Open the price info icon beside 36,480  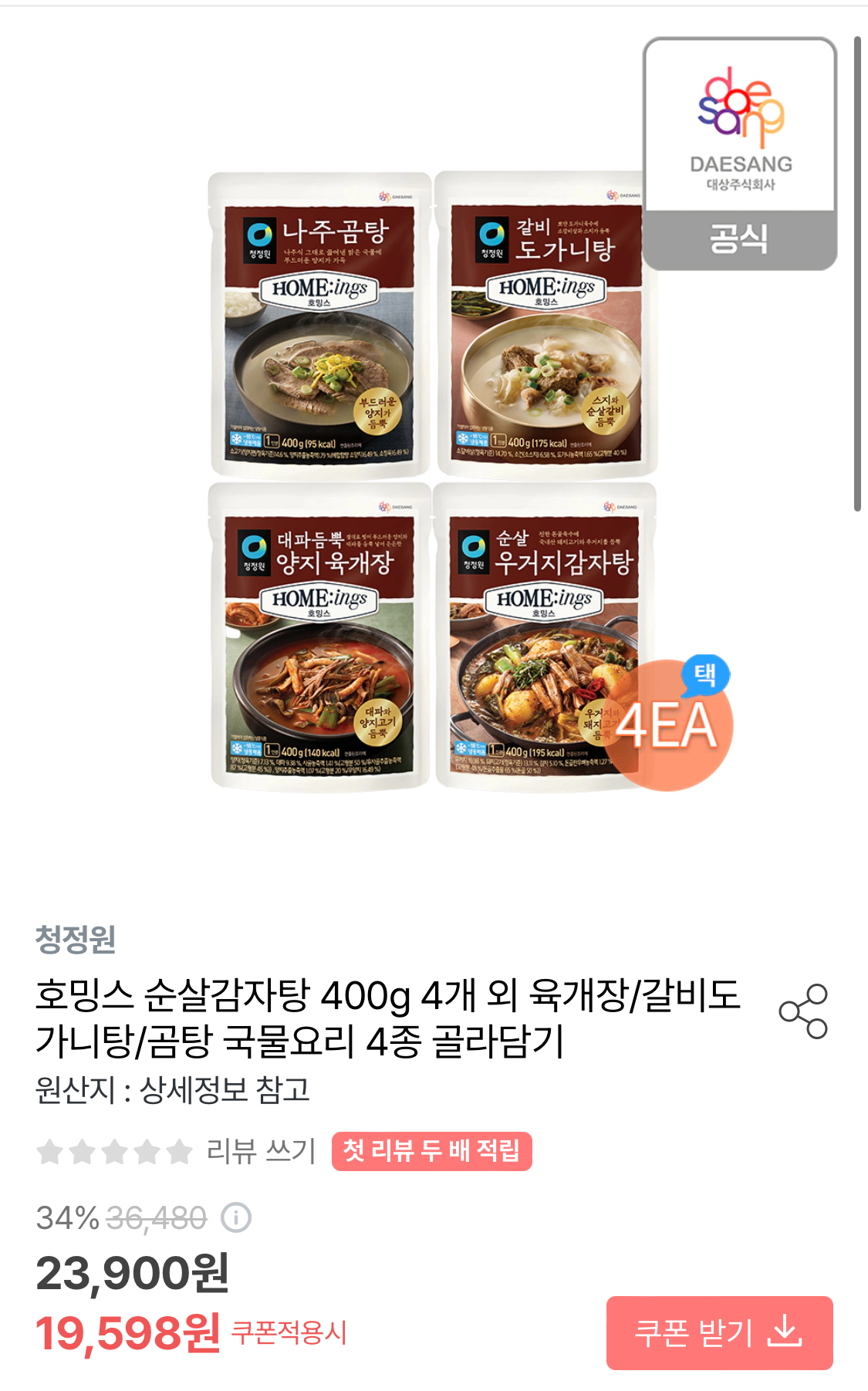(236, 1218)
